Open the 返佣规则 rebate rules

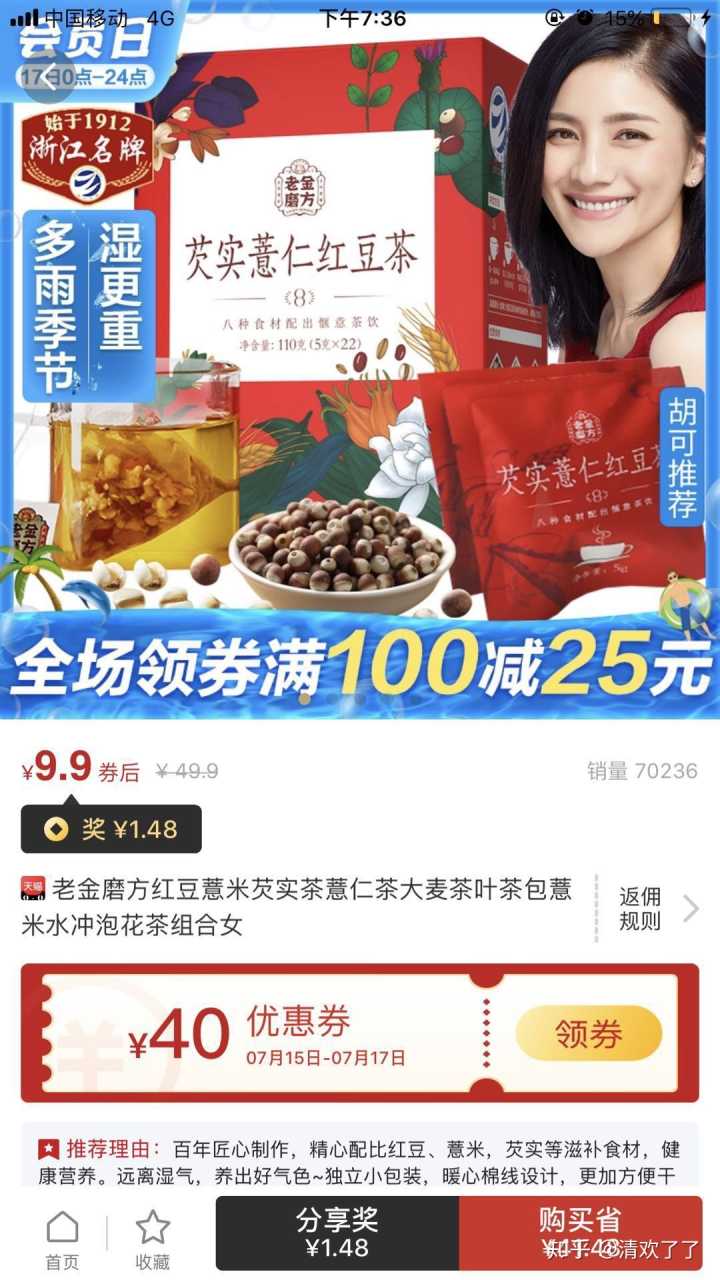(657, 908)
